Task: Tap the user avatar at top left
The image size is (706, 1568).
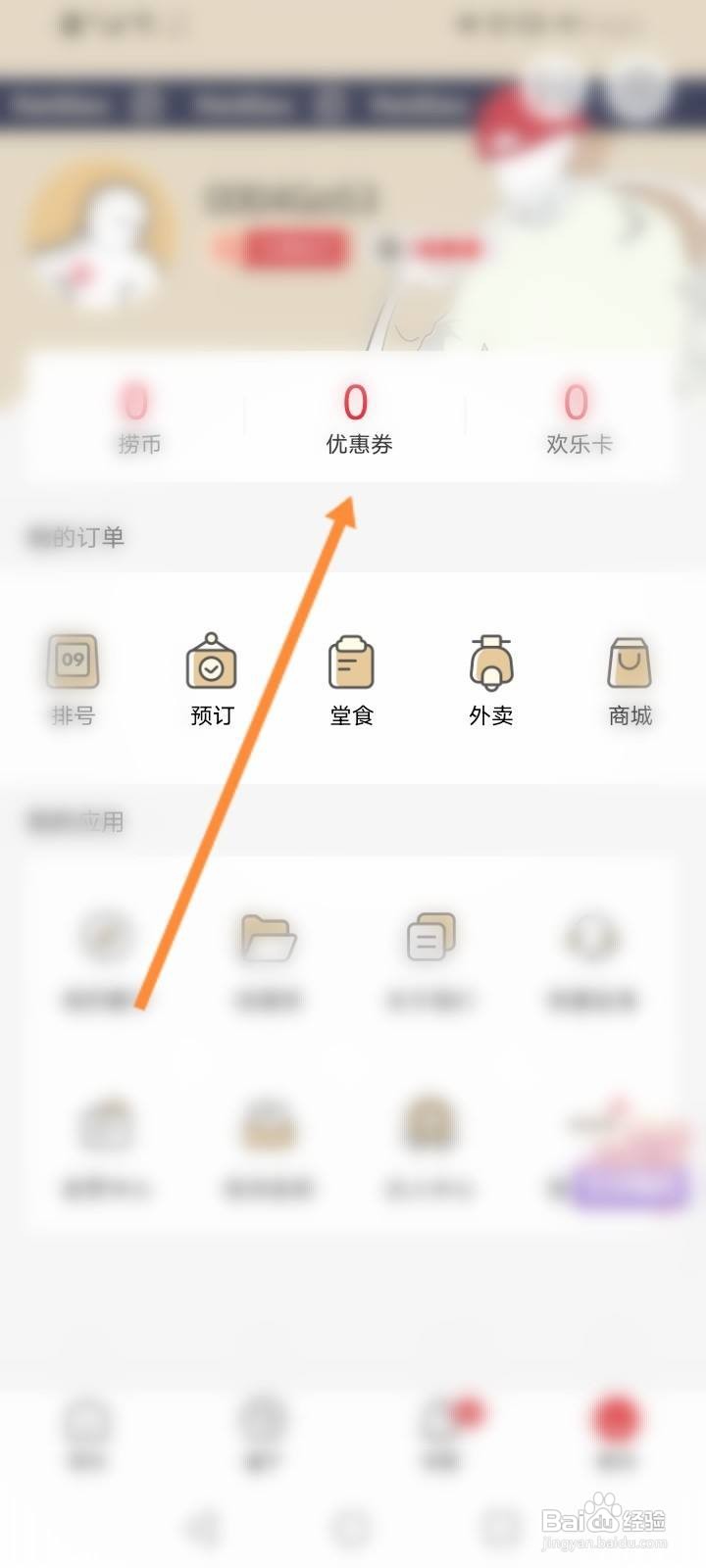Action: 98,232
